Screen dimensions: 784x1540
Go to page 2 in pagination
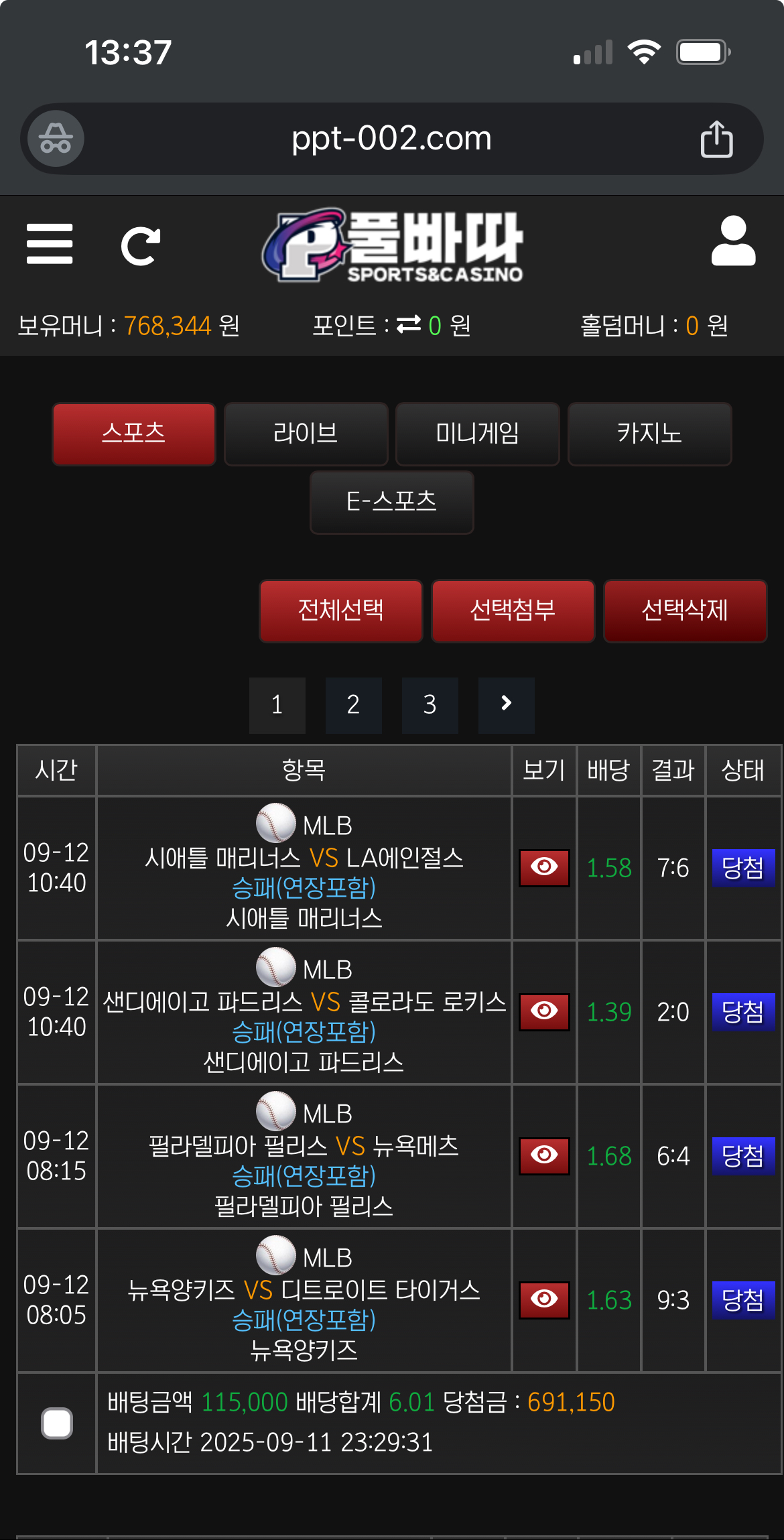point(353,705)
